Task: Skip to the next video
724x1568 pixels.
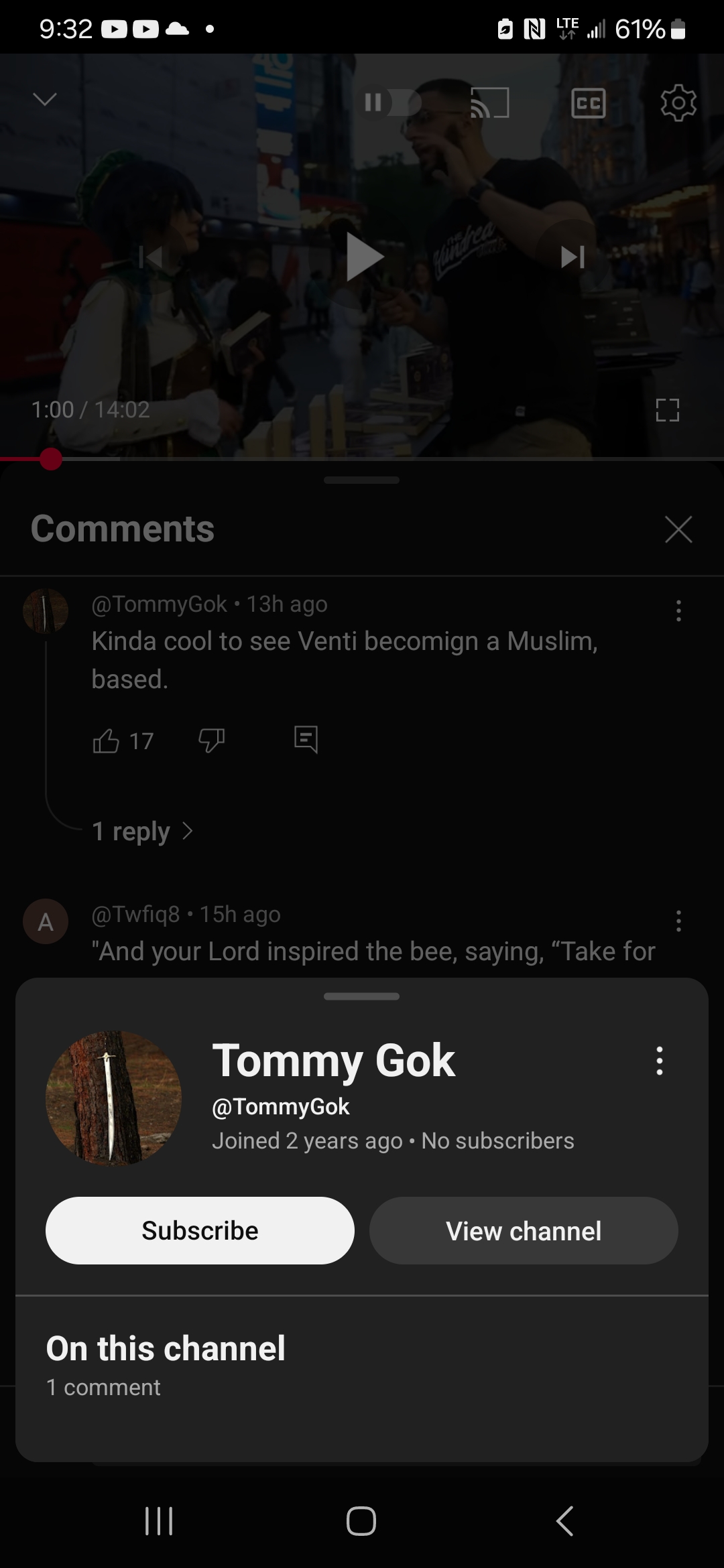Action: 573,256
